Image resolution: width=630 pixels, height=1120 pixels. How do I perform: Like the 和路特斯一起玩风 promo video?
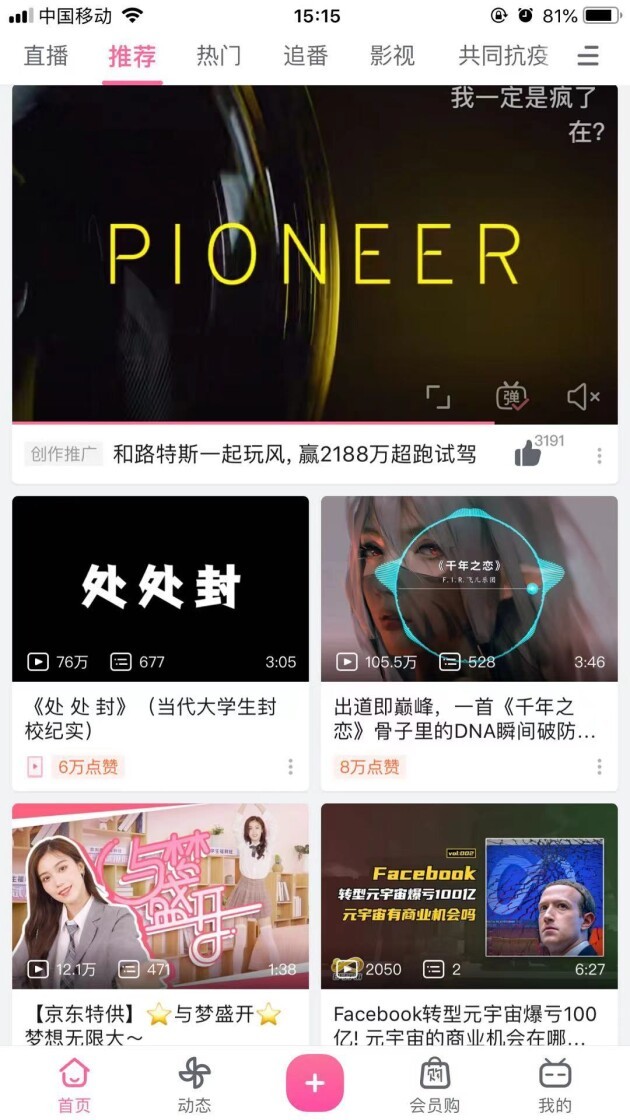[528, 454]
